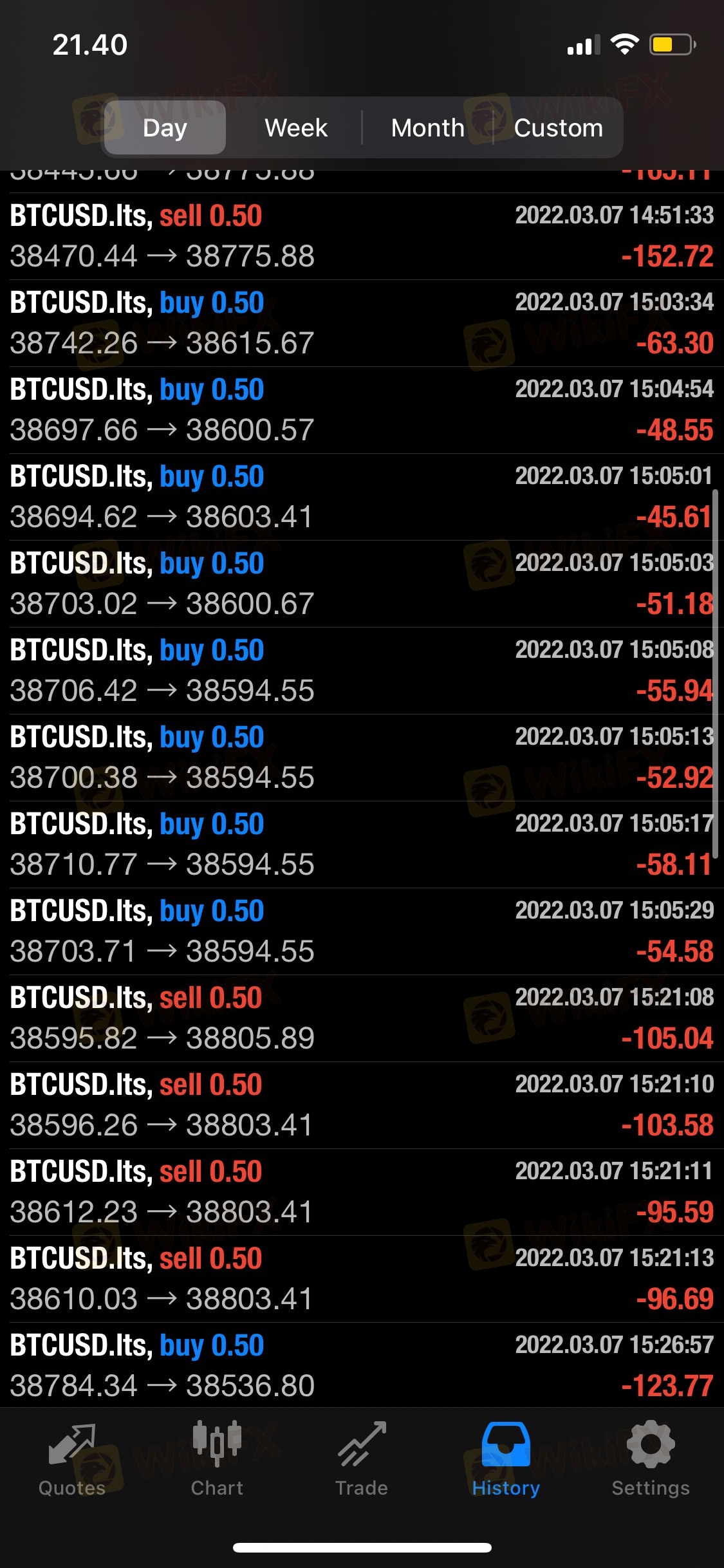Viewport: 724px width, 1568px height.
Task: Open the buy trade closed at 15:26:57
Action: (x=362, y=1365)
